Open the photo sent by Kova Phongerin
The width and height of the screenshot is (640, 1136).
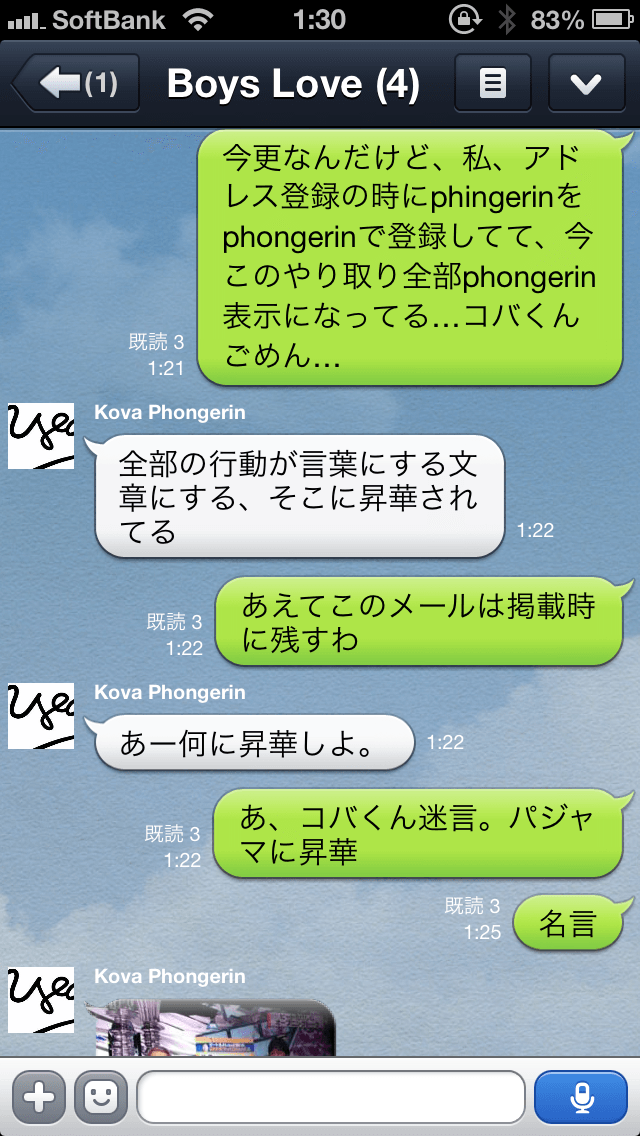pos(215,1027)
